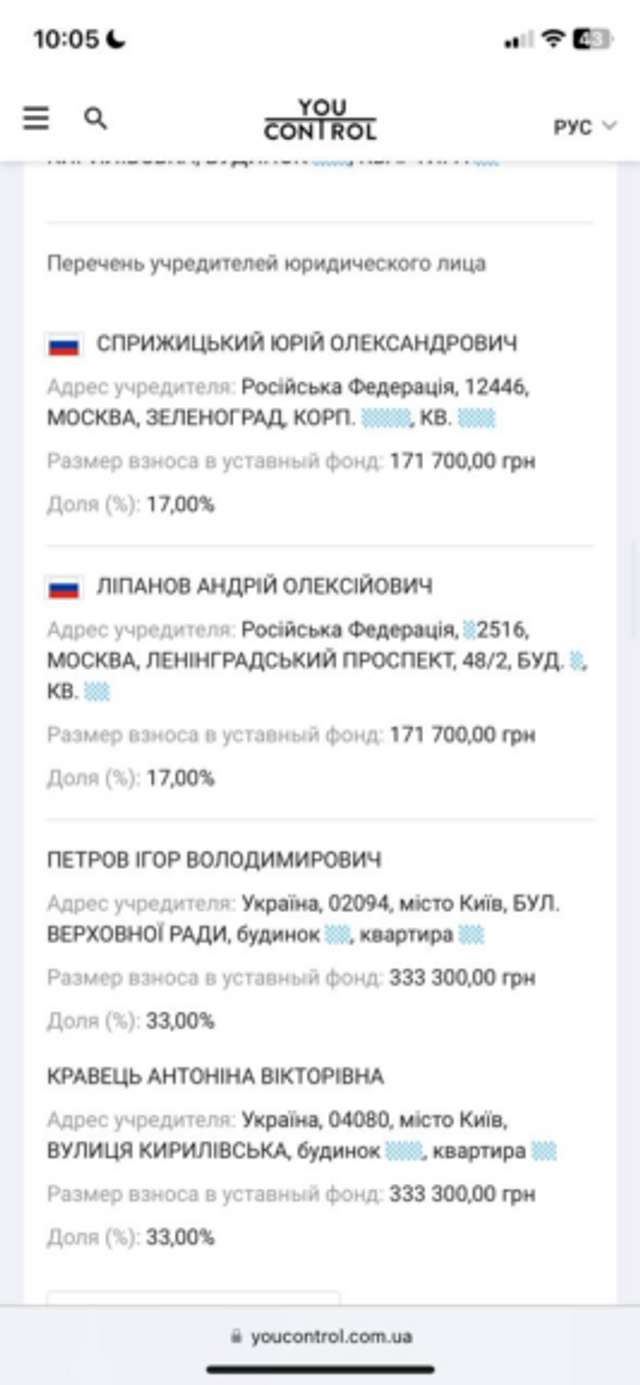
Task: Expand the РУС language dropdown
Action: click(585, 127)
